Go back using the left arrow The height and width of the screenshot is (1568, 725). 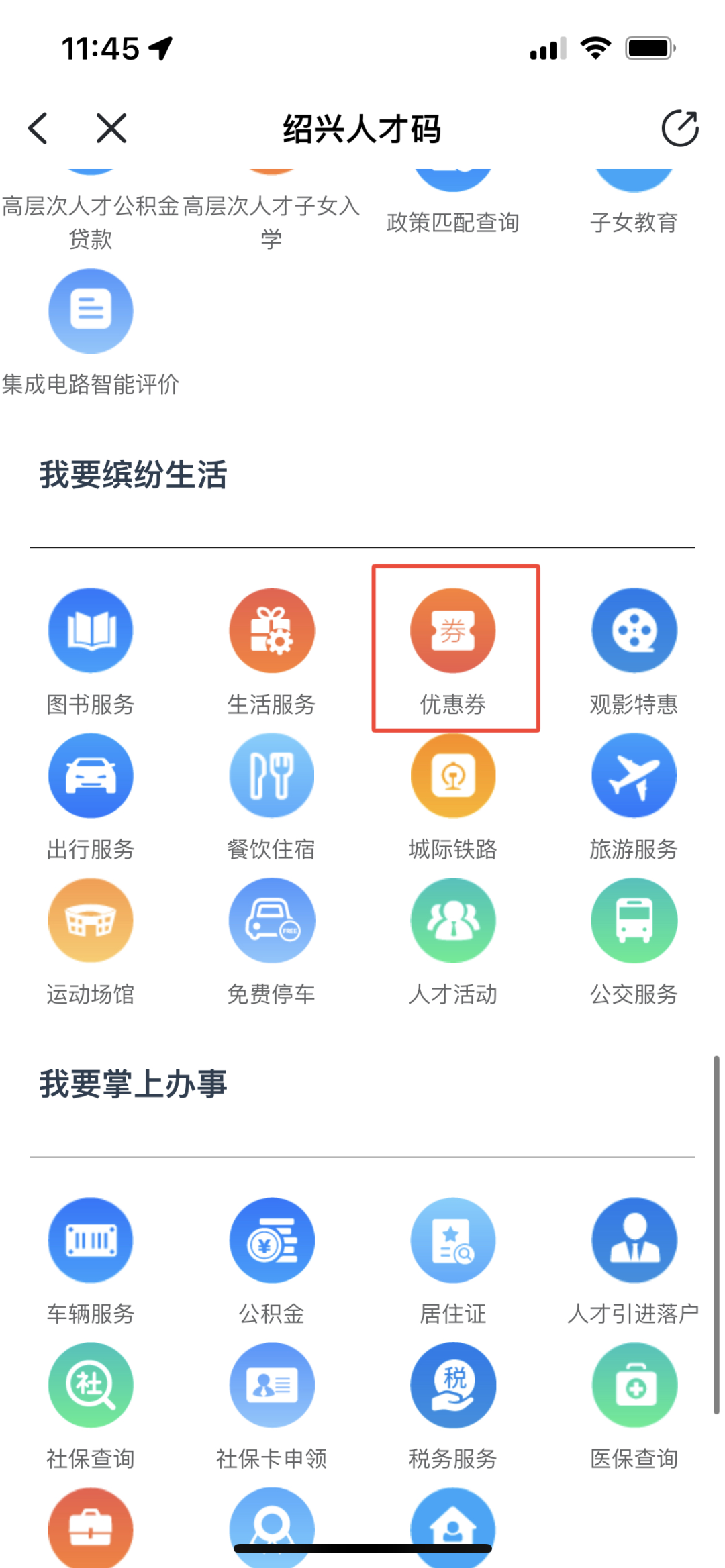click(x=38, y=128)
